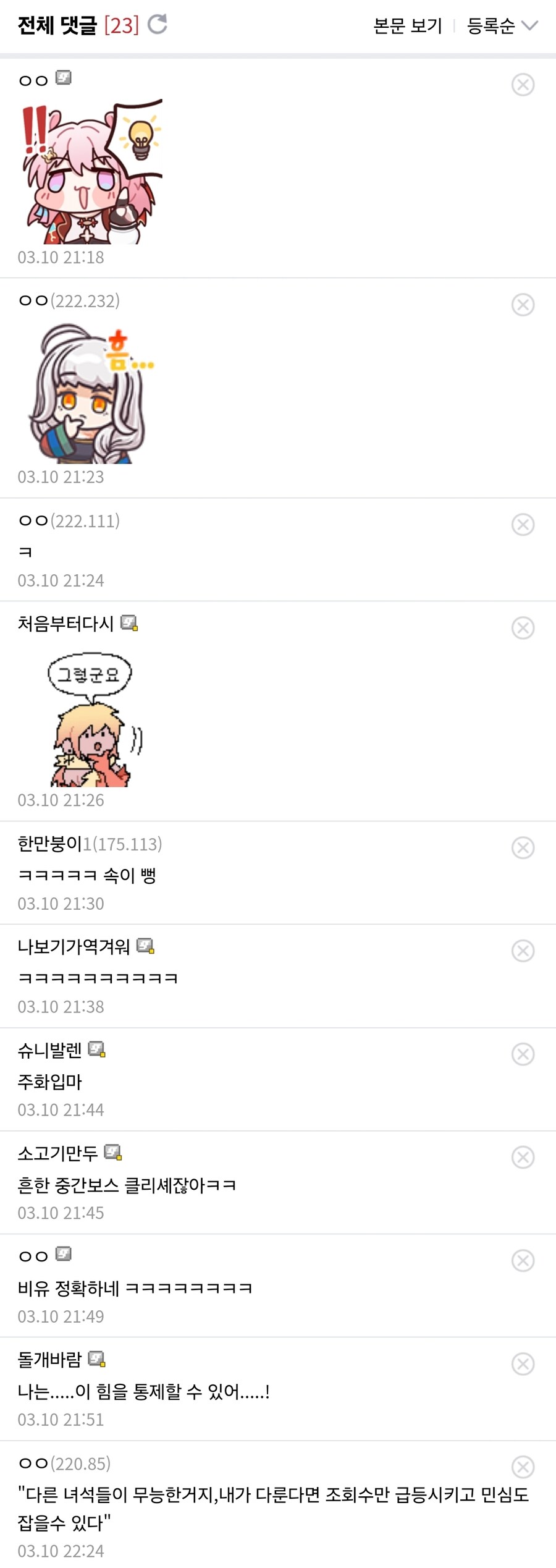The image size is (556, 1568).
Task: Click the timestamp 03.10 21:18
Action: pos(62,259)
